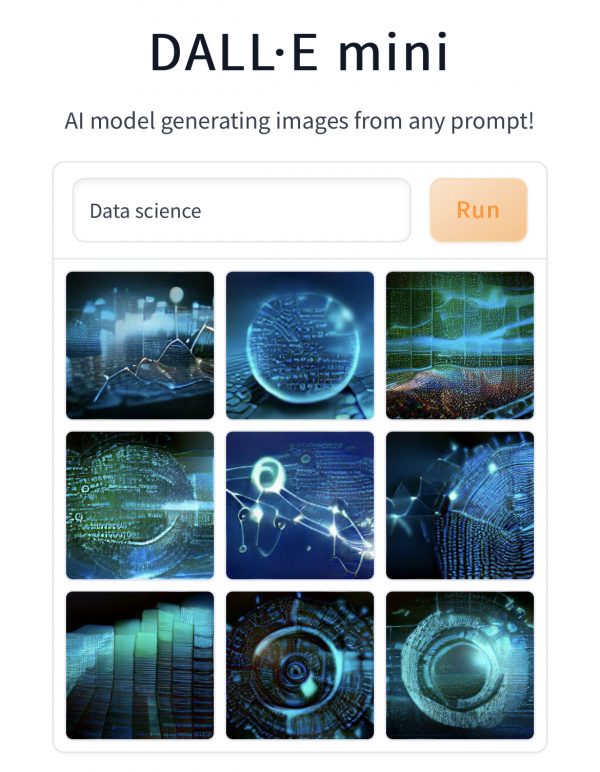Open the light blue circular ring image
Viewport: 600px width, 772px height.
(x=460, y=665)
